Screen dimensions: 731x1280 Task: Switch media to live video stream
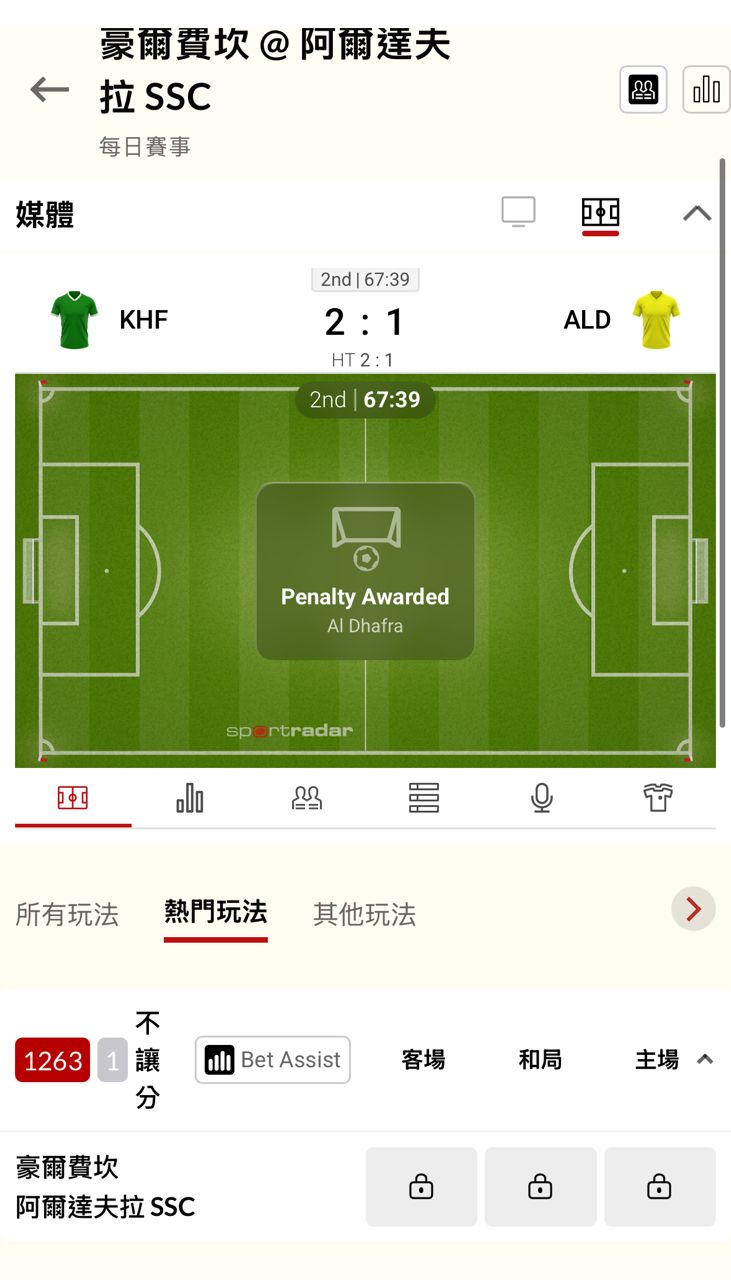click(x=518, y=213)
